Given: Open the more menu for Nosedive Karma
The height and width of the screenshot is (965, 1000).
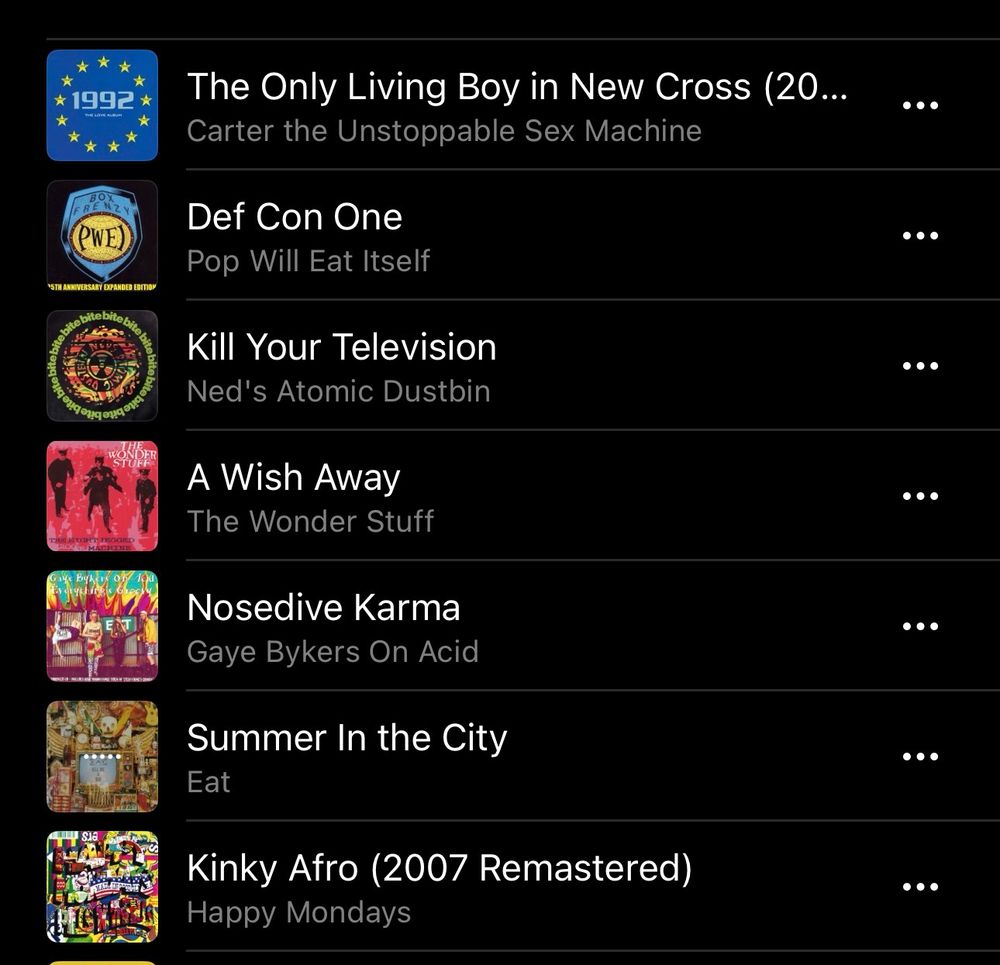Looking at the screenshot, I should 920,626.
